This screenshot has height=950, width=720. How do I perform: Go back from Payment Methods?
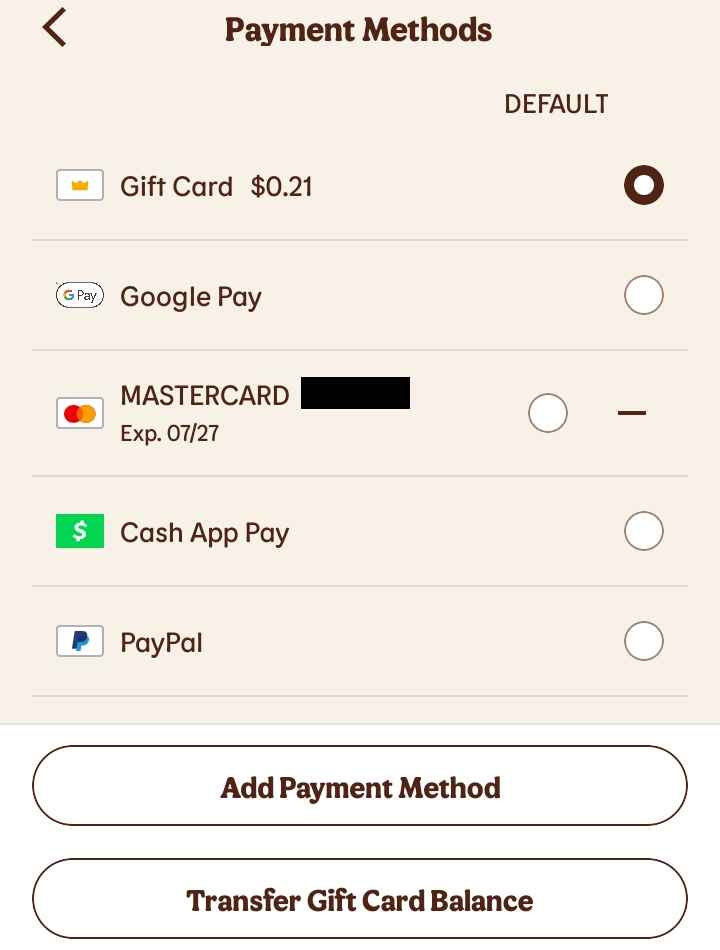coord(55,28)
